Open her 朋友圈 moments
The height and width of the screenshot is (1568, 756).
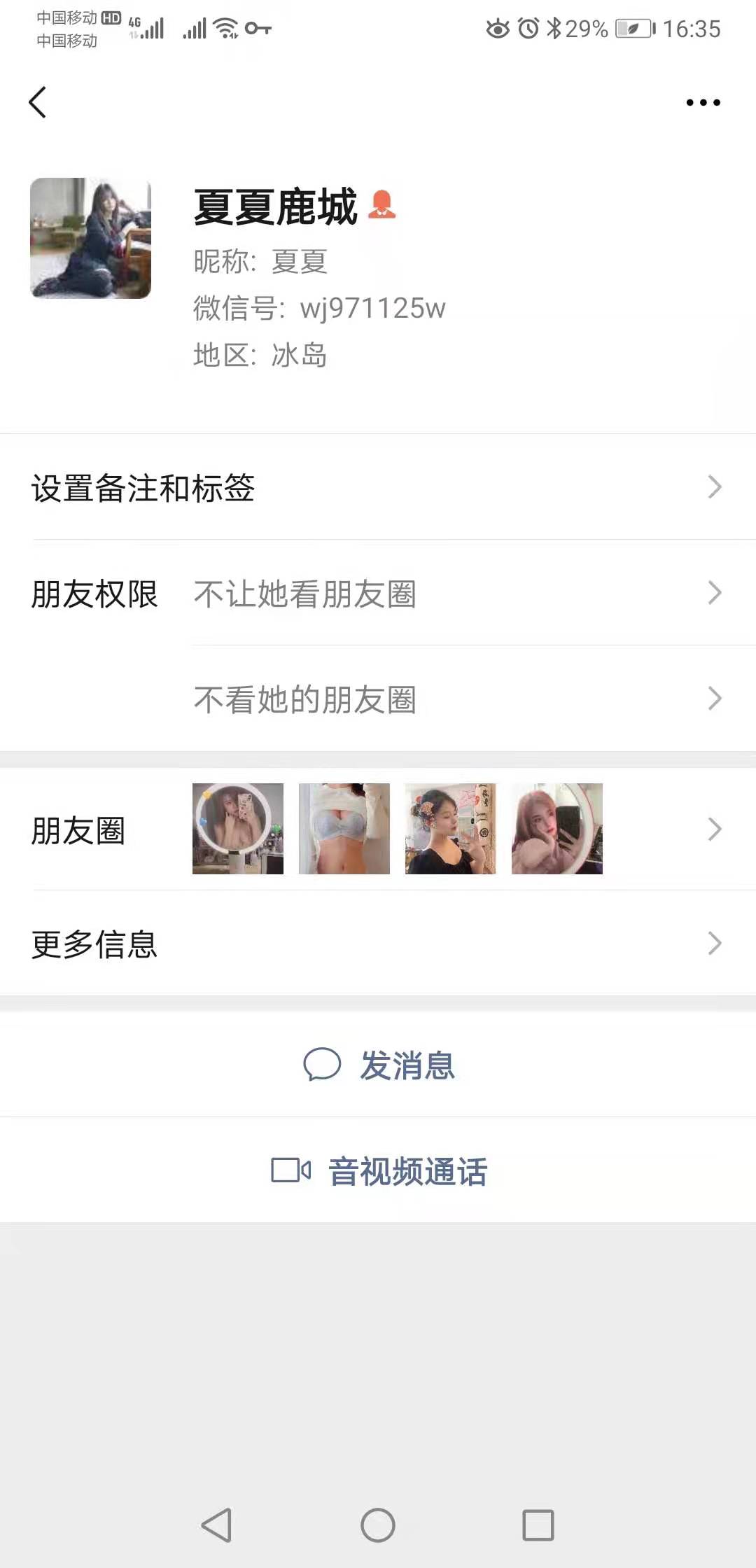pyautogui.click(x=378, y=829)
